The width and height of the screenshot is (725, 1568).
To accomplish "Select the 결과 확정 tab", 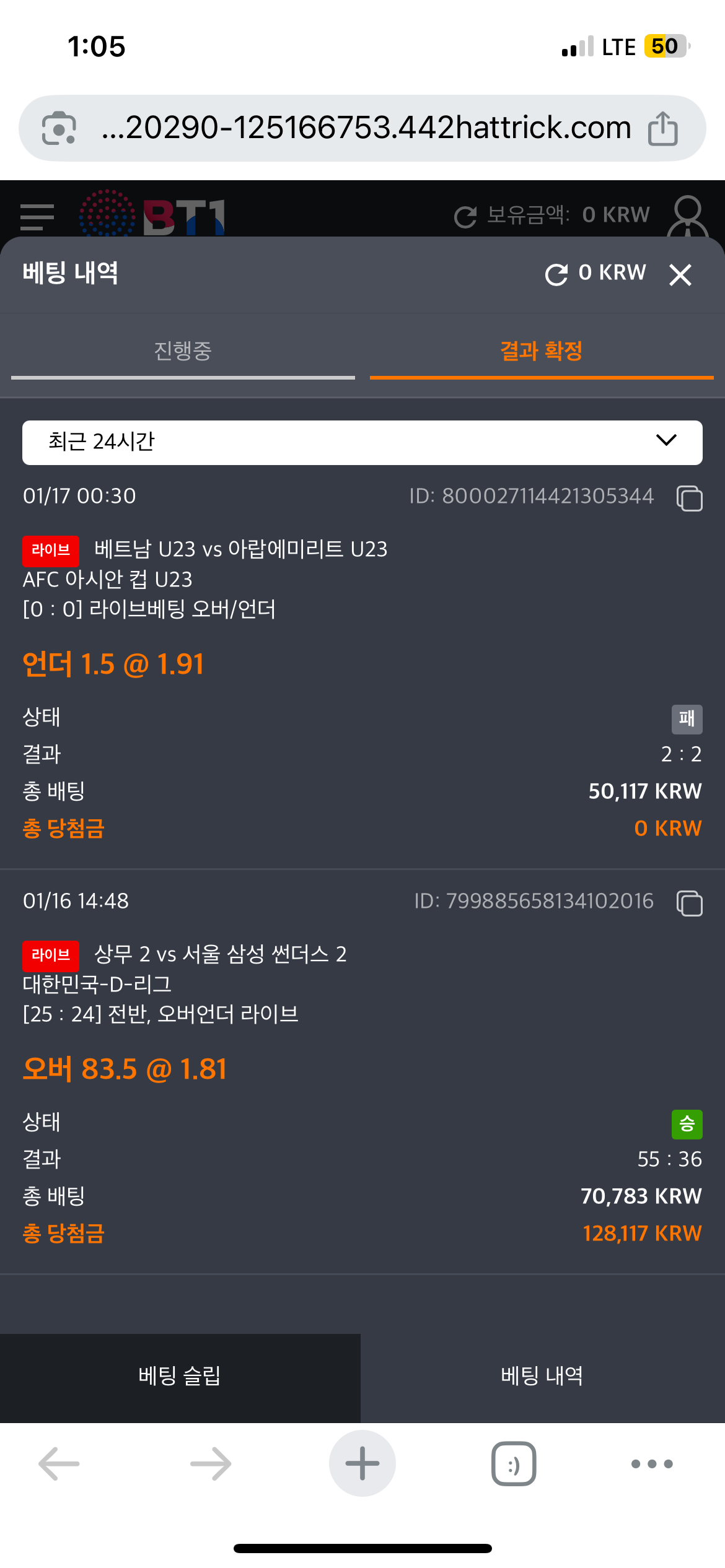I will pyautogui.click(x=541, y=351).
